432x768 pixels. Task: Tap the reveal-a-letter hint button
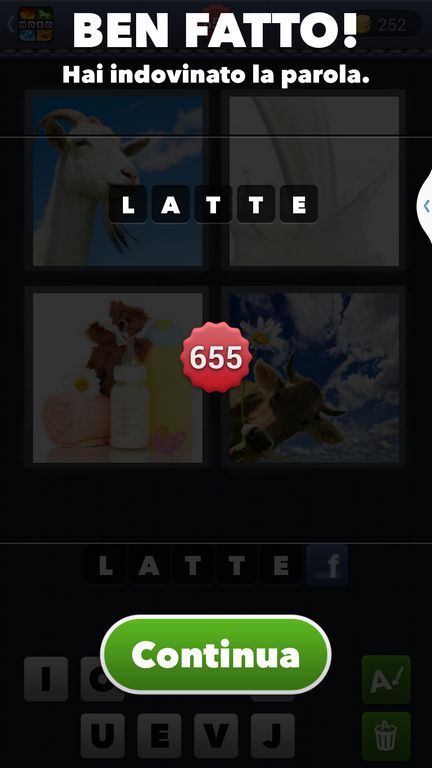click(x=386, y=679)
